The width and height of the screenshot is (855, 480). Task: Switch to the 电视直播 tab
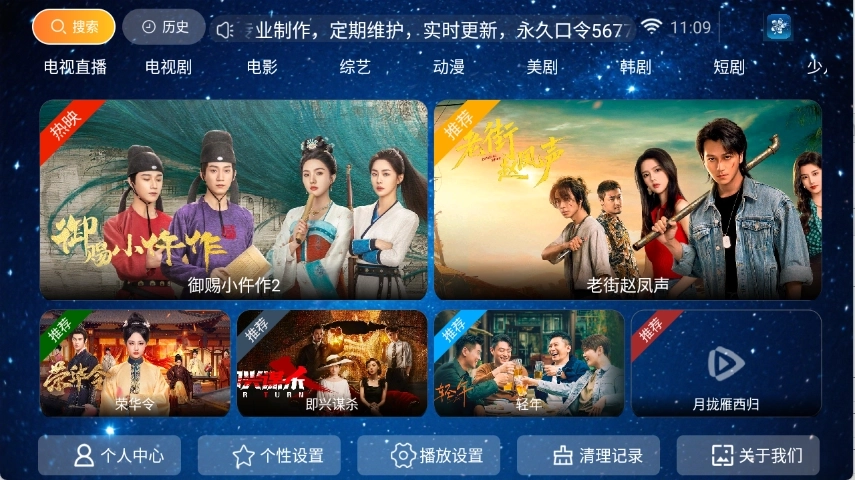[75, 68]
